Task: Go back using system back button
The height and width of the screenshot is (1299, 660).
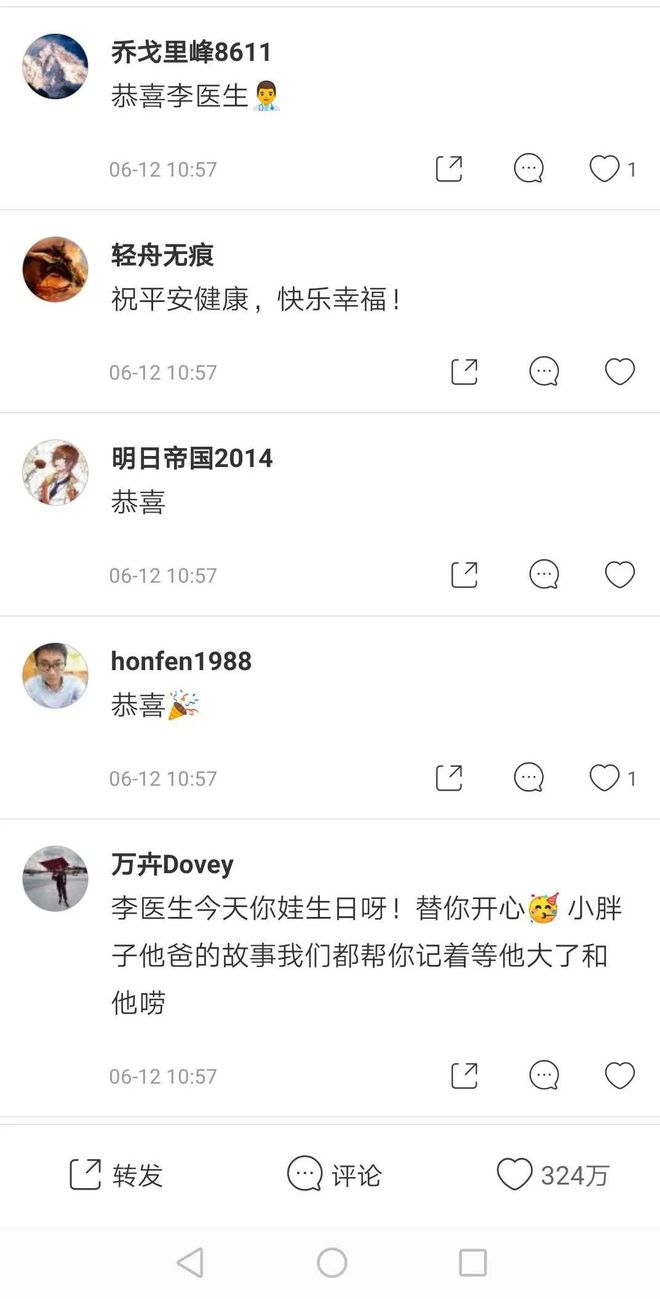Action: pos(190,1263)
